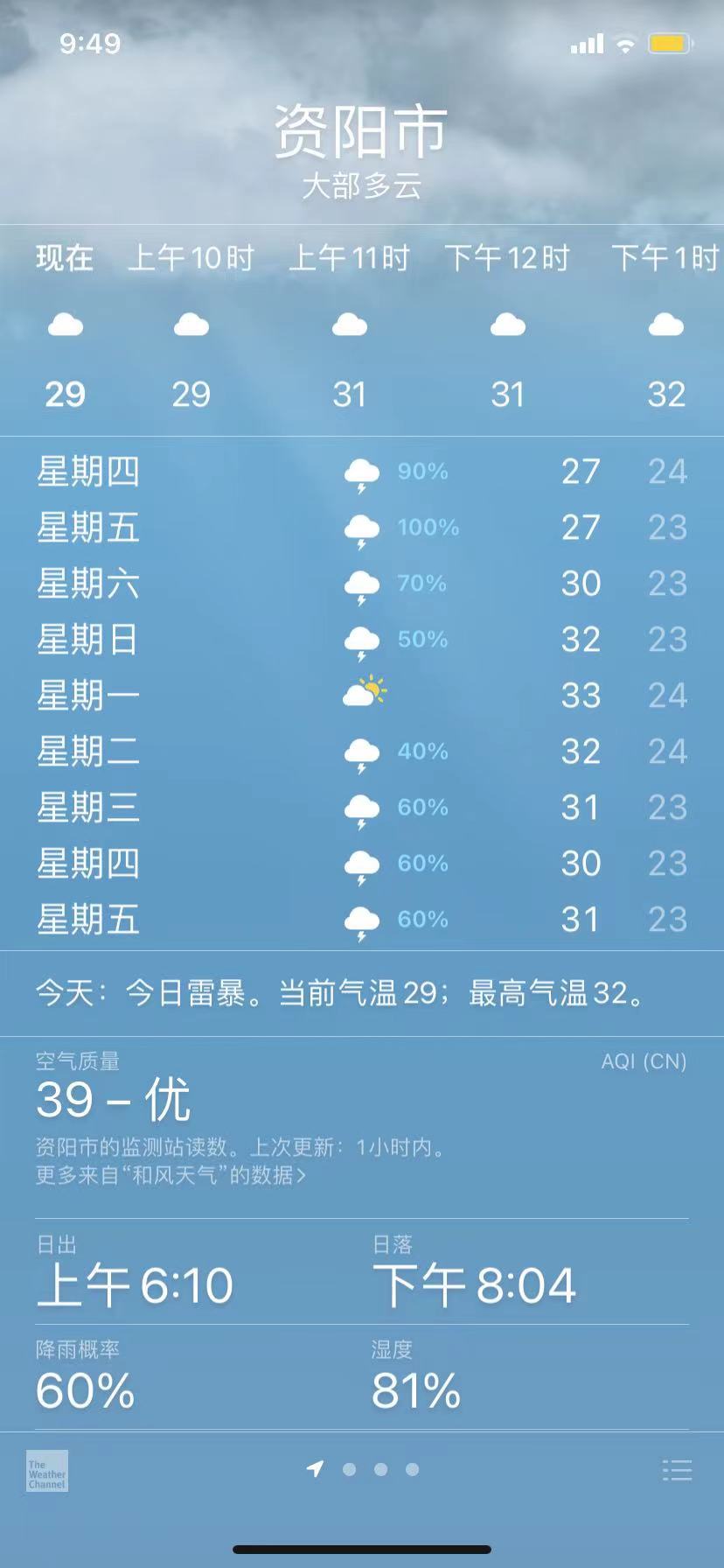Tap the Wi-Fi indicator in status bar
This screenshot has height=1568, width=724.
(x=626, y=43)
